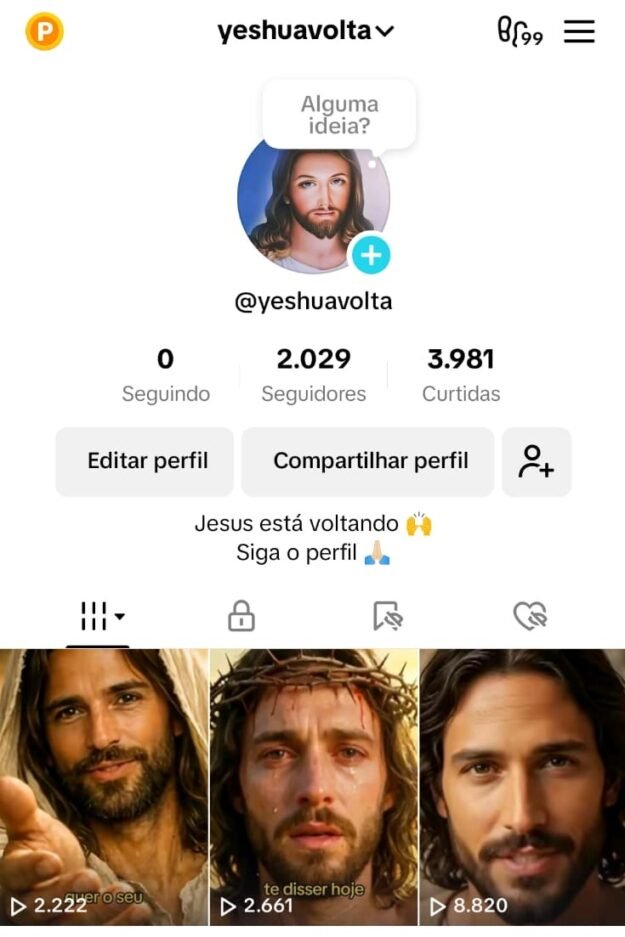Open the video with 2.222 views

tap(104, 785)
